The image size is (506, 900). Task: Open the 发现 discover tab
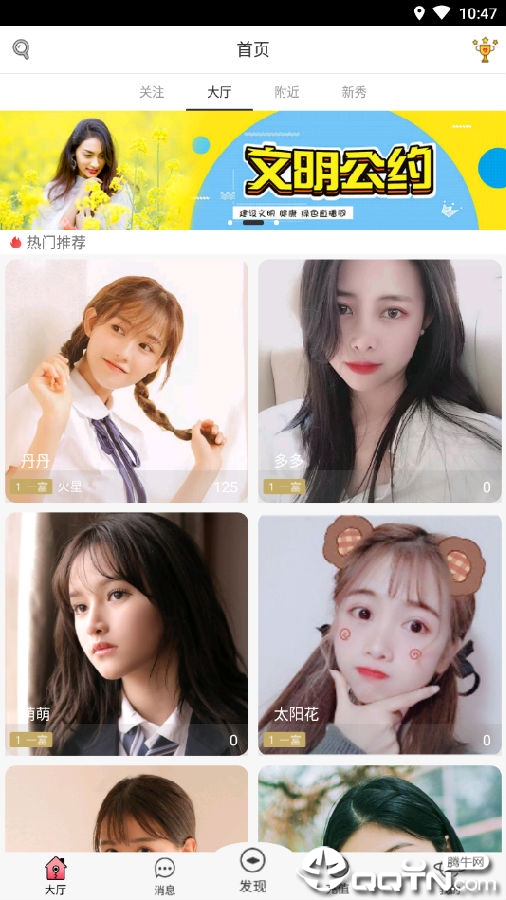click(253, 871)
